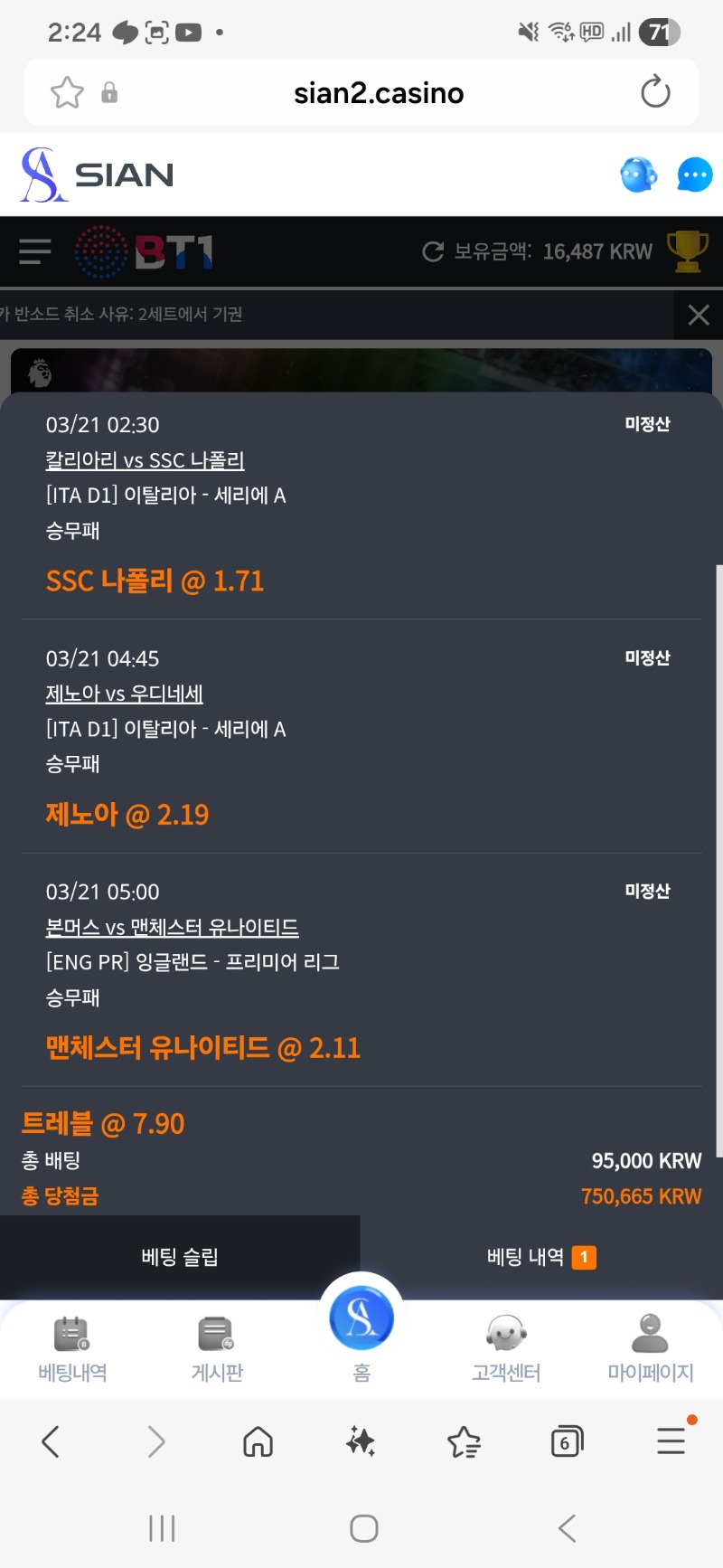Switch to the 베팅 내역 tab
723x1568 pixels.
click(540, 1257)
